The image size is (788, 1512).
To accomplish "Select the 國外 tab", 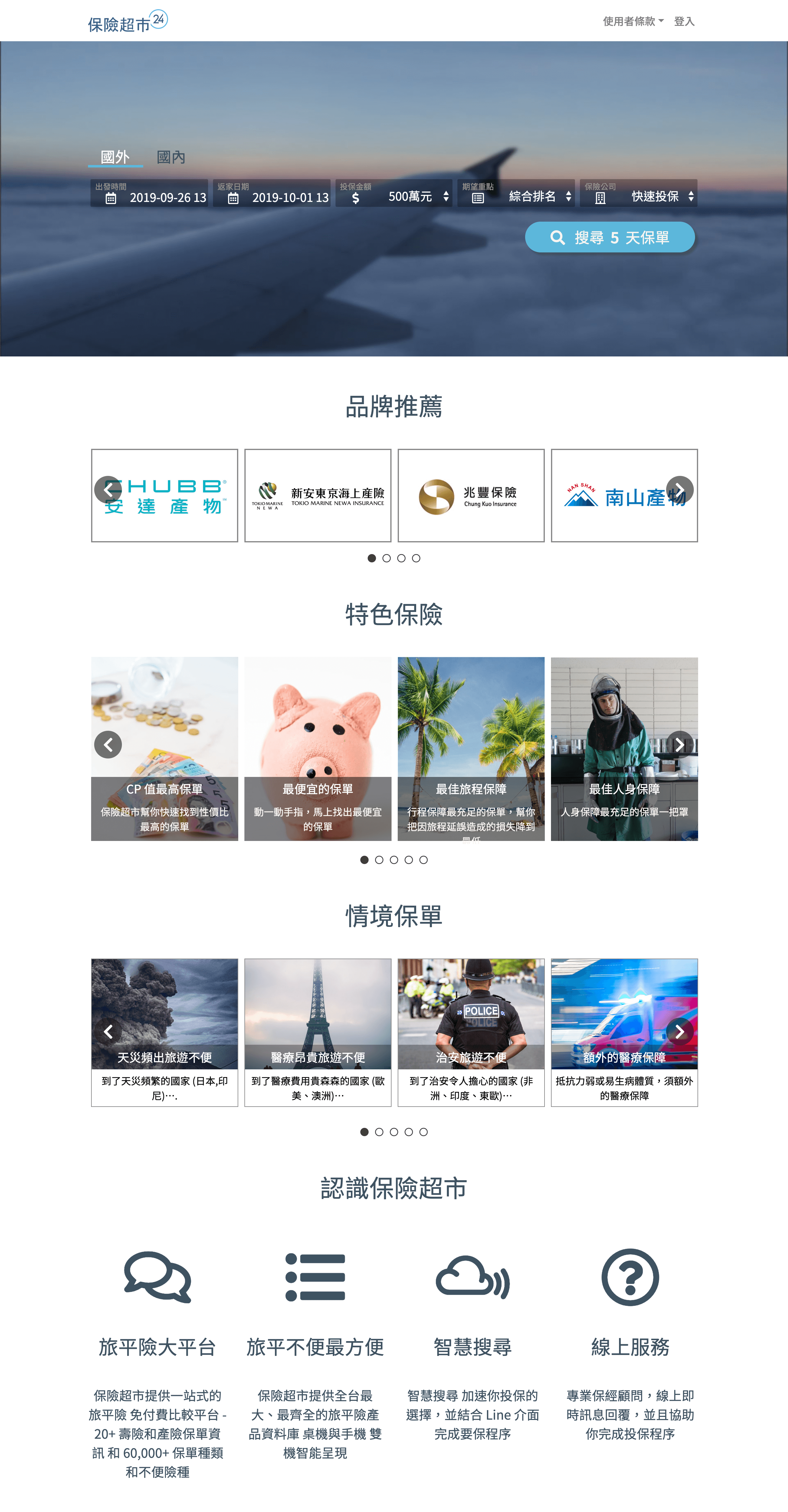I will coord(115,157).
